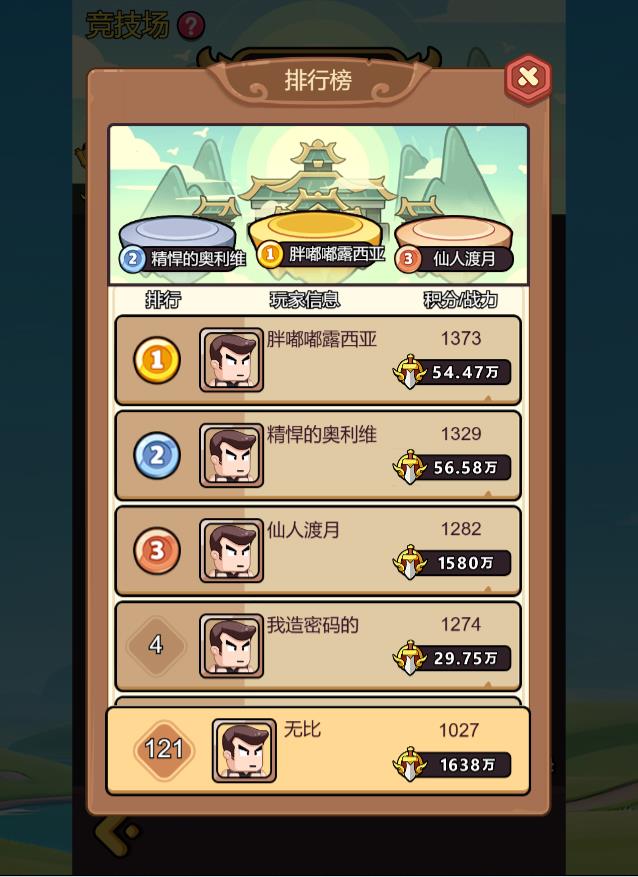Open 精悍的奥利维's leaderboard entry

pyautogui.click(x=318, y=455)
